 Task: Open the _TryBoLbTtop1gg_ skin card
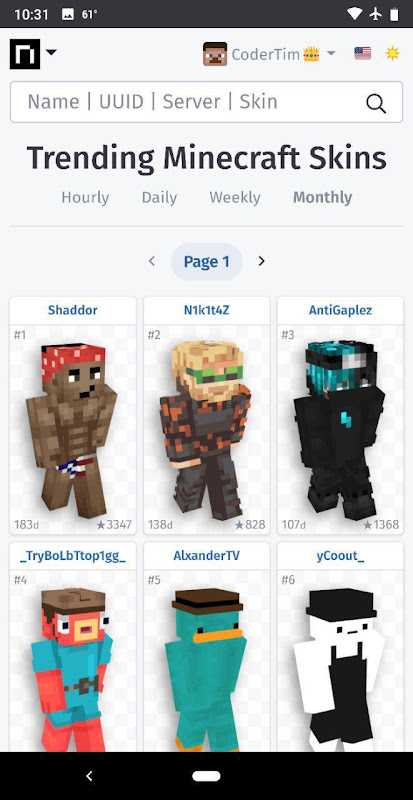72,647
